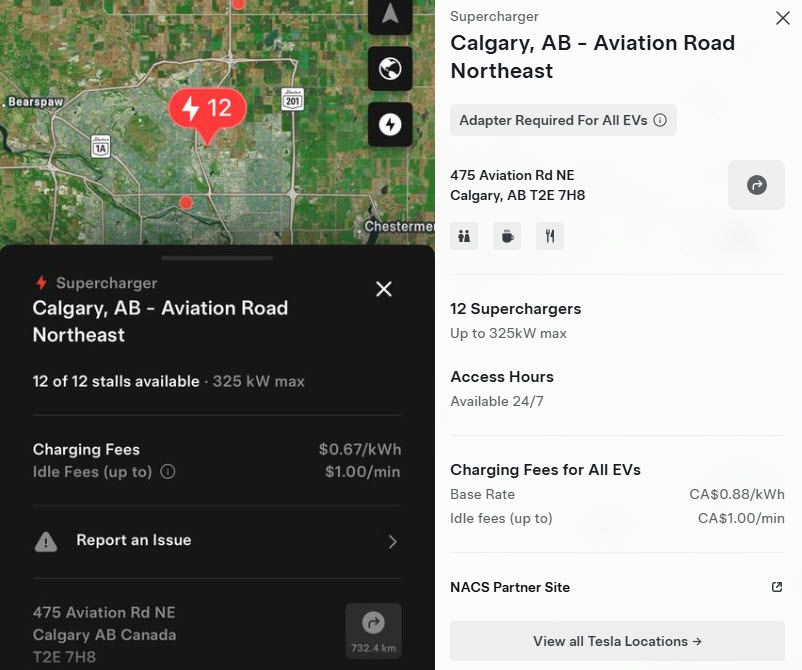The height and width of the screenshot is (670, 802).
Task: Open the Adapter Required For All EVs info
Action: coord(660,120)
